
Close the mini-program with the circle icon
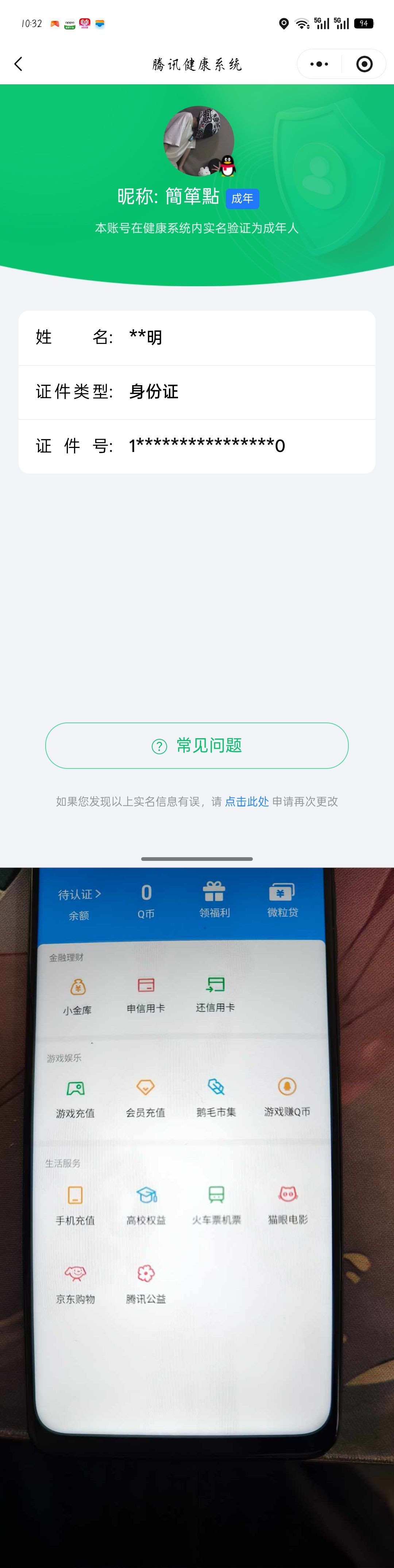[364, 64]
